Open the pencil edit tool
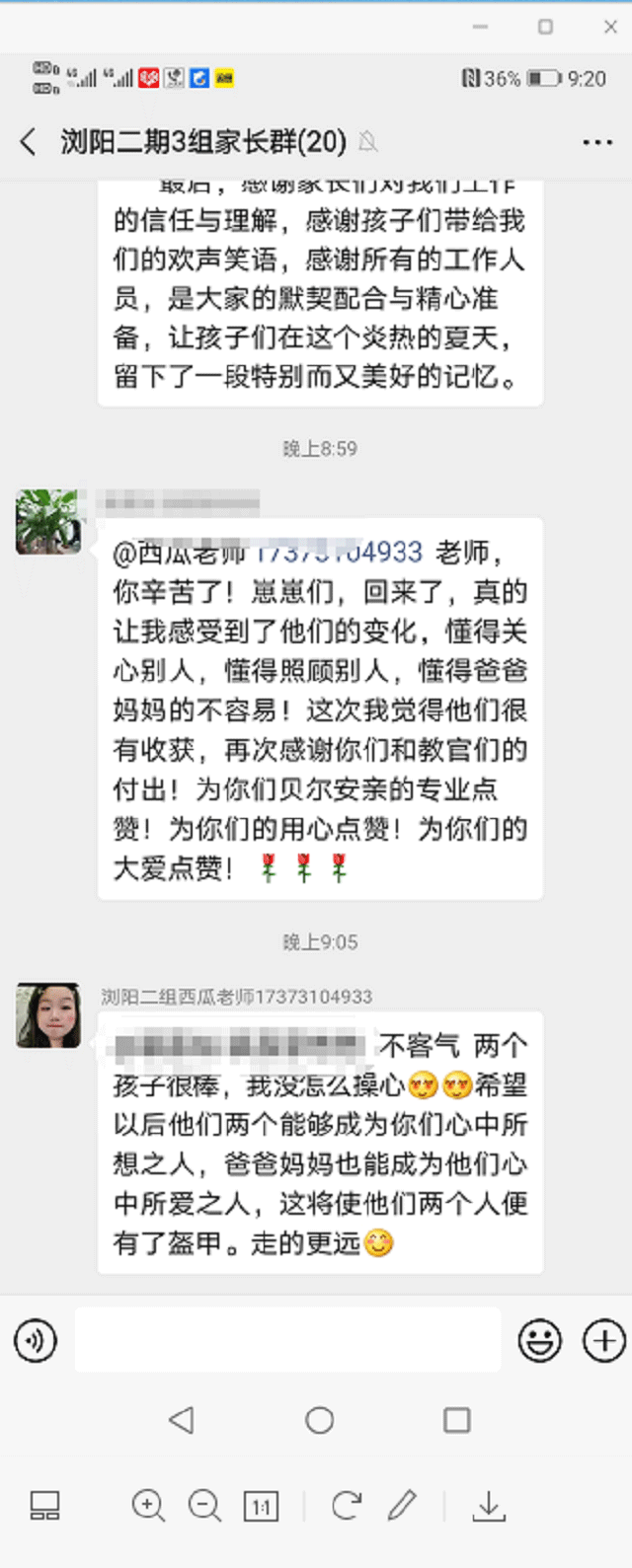The height and width of the screenshot is (1568, 632). (402, 1506)
